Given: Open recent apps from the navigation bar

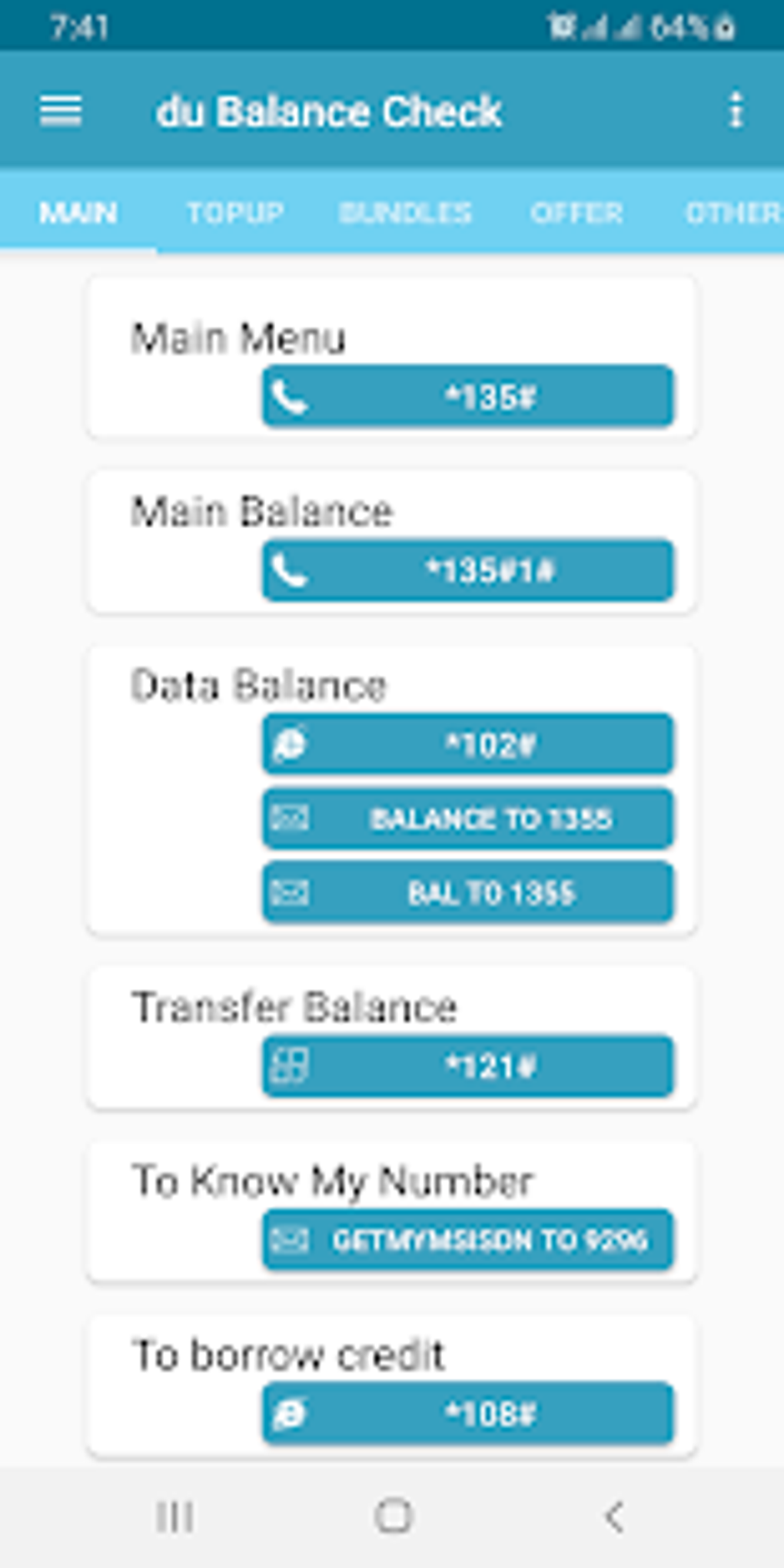Looking at the screenshot, I should 174,1517.
